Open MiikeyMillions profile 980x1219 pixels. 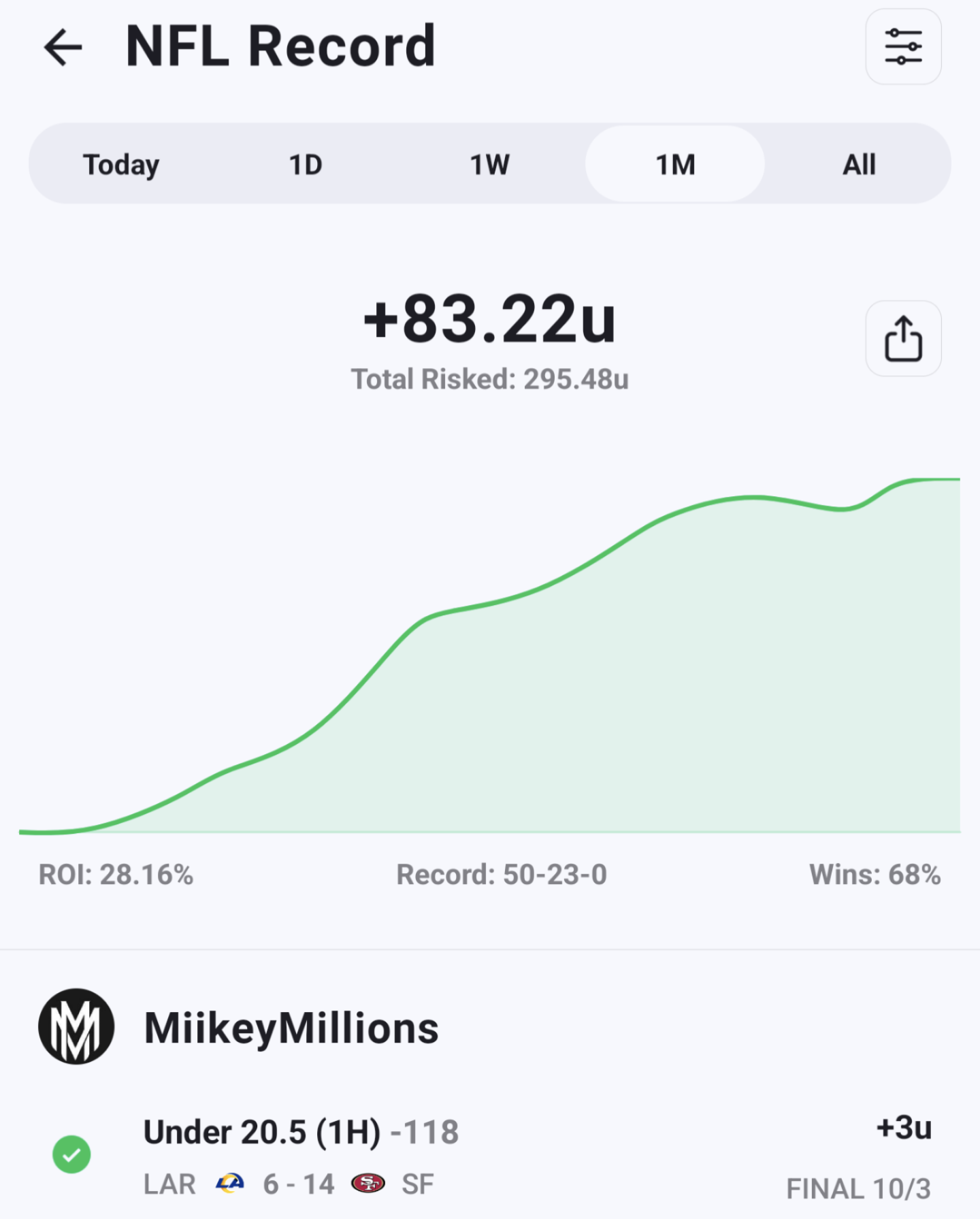(291, 1027)
